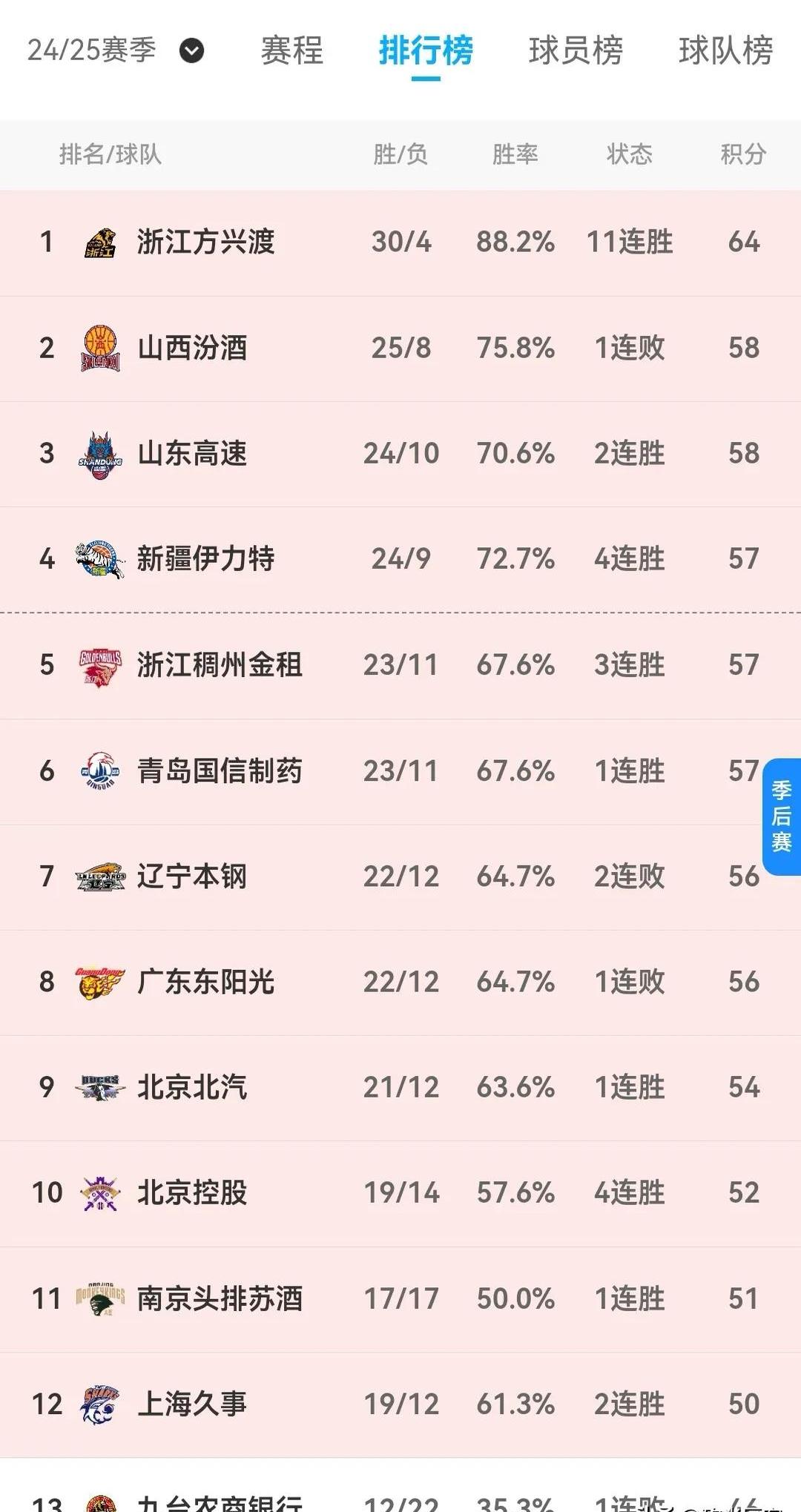Open the season dropdown chevron
Image resolution: width=801 pixels, height=1512 pixels.
(x=192, y=52)
